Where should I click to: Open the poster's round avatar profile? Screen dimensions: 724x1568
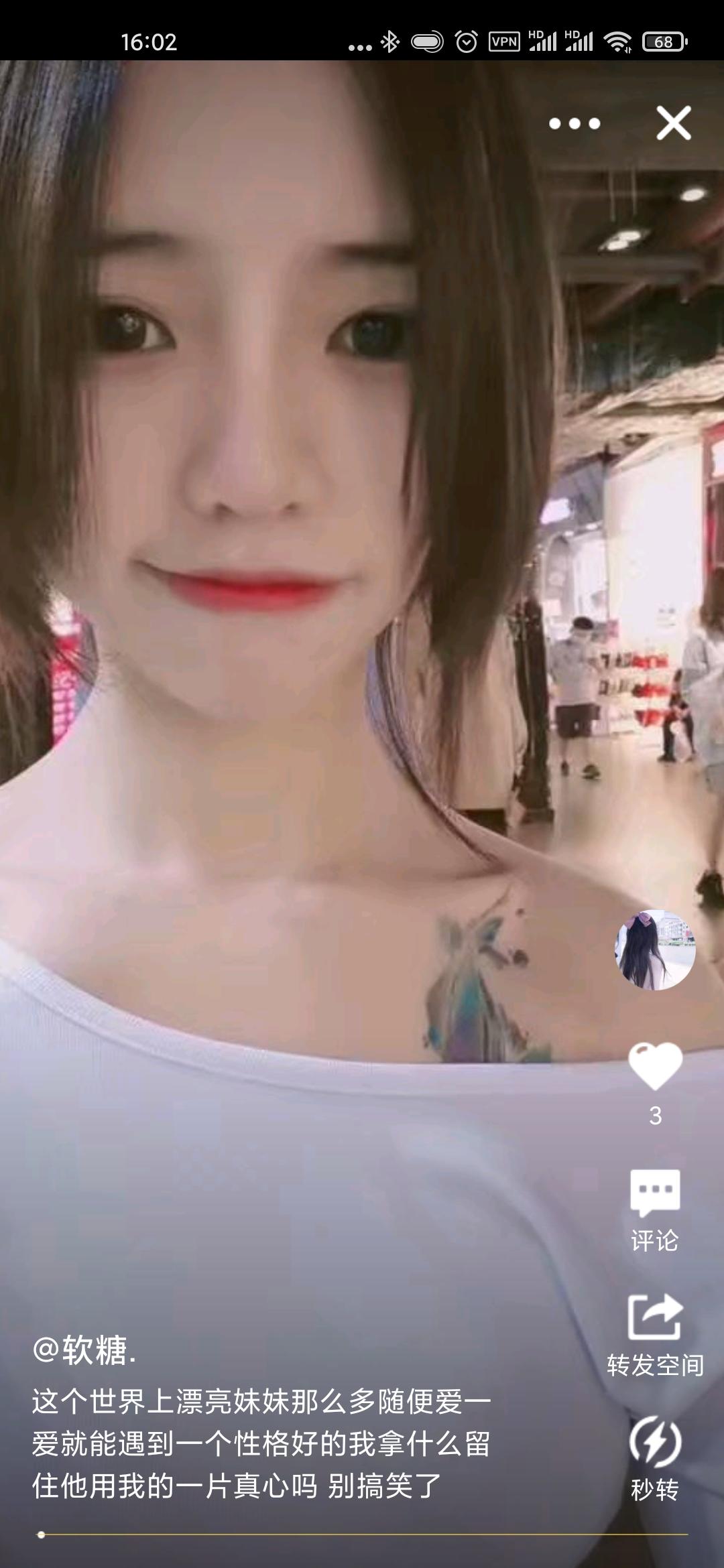(655, 950)
